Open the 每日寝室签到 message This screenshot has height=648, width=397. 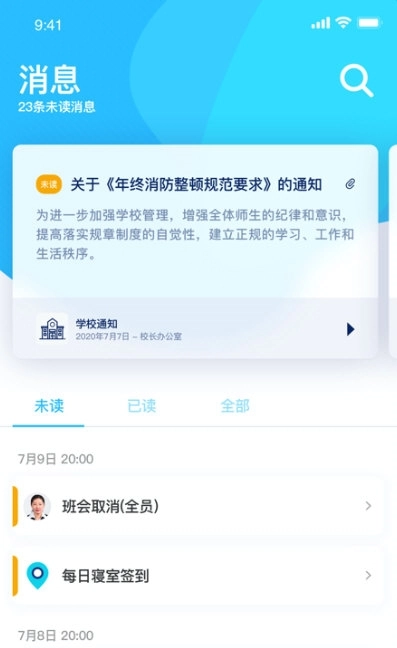pyautogui.click(x=198, y=575)
